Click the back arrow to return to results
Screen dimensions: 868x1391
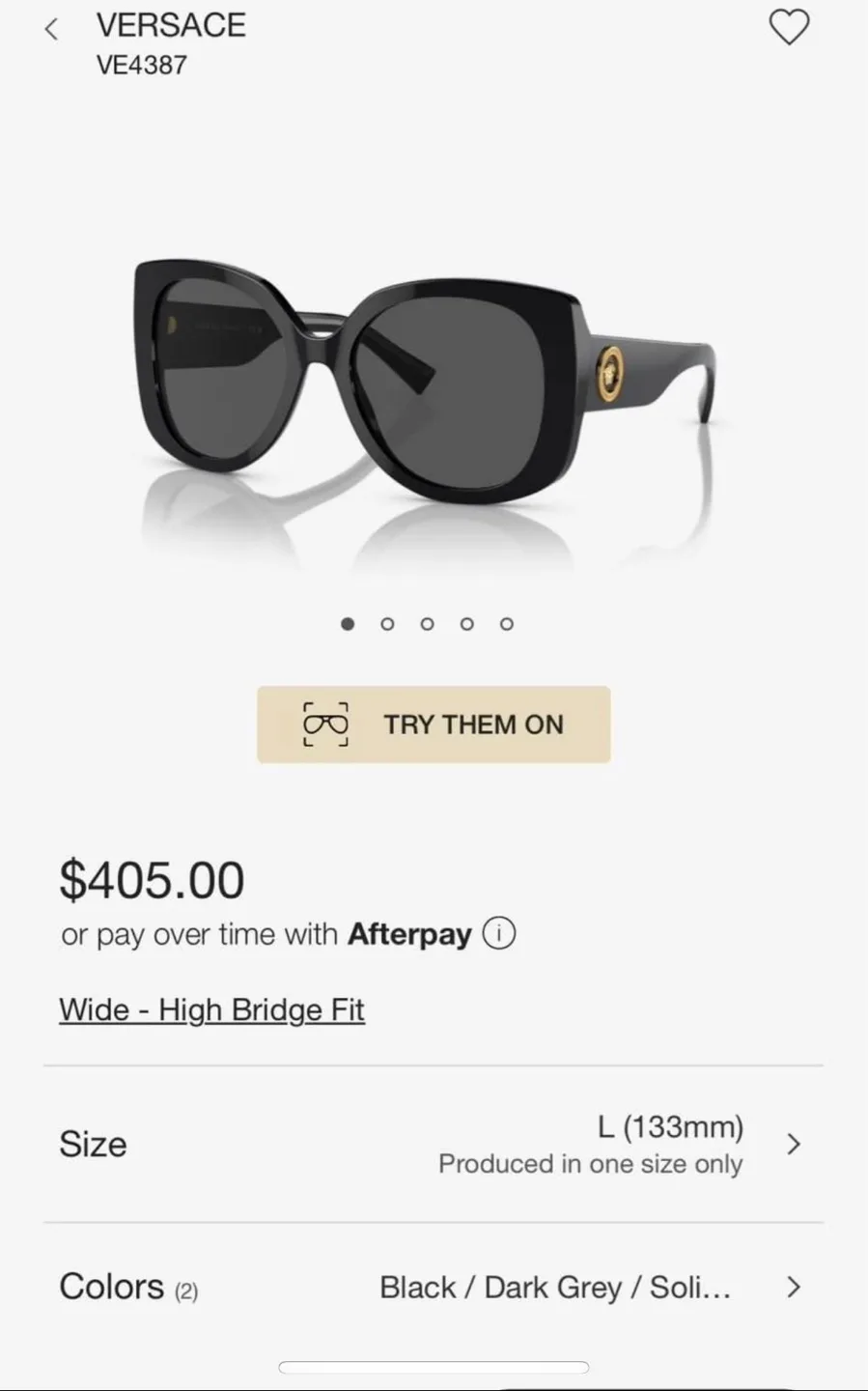point(50,28)
